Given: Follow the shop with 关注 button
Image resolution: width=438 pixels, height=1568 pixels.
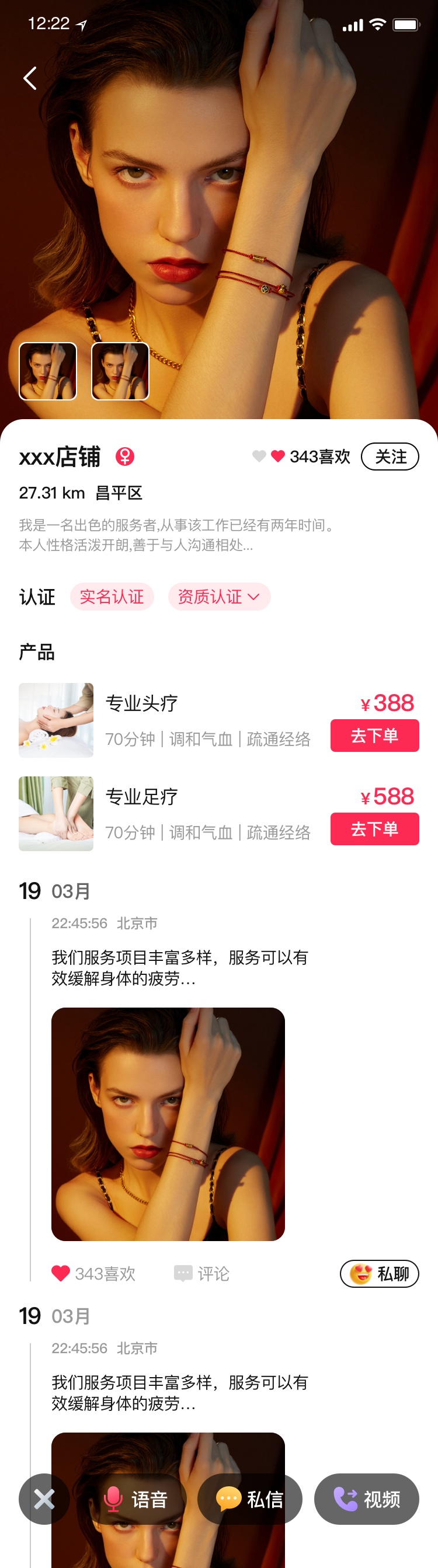Looking at the screenshot, I should pos(390,457).
